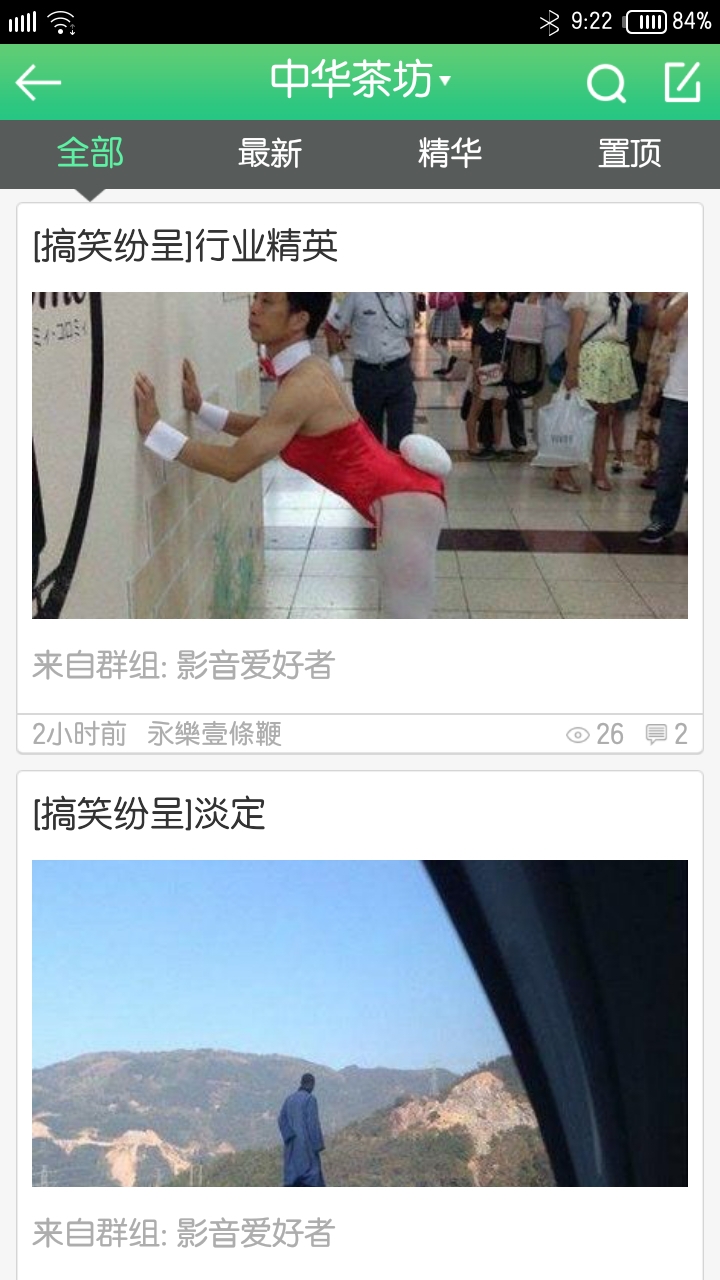The height and width of the screenshot is (1280, 720).
Task: Switch to the 精华 tab
Action: point(450,154)
